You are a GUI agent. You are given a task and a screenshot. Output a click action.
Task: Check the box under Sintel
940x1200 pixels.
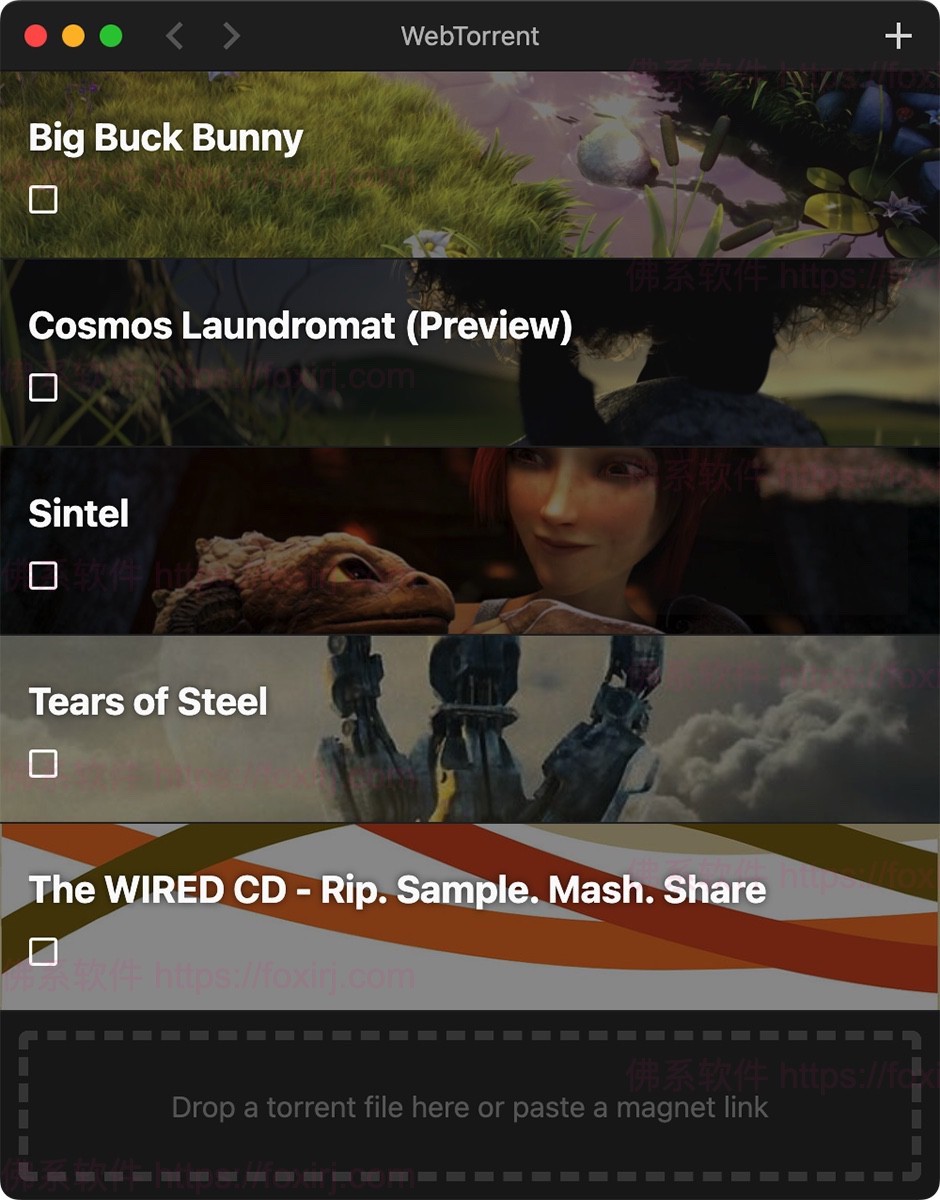pyautogui.click(x=43, y=575)
